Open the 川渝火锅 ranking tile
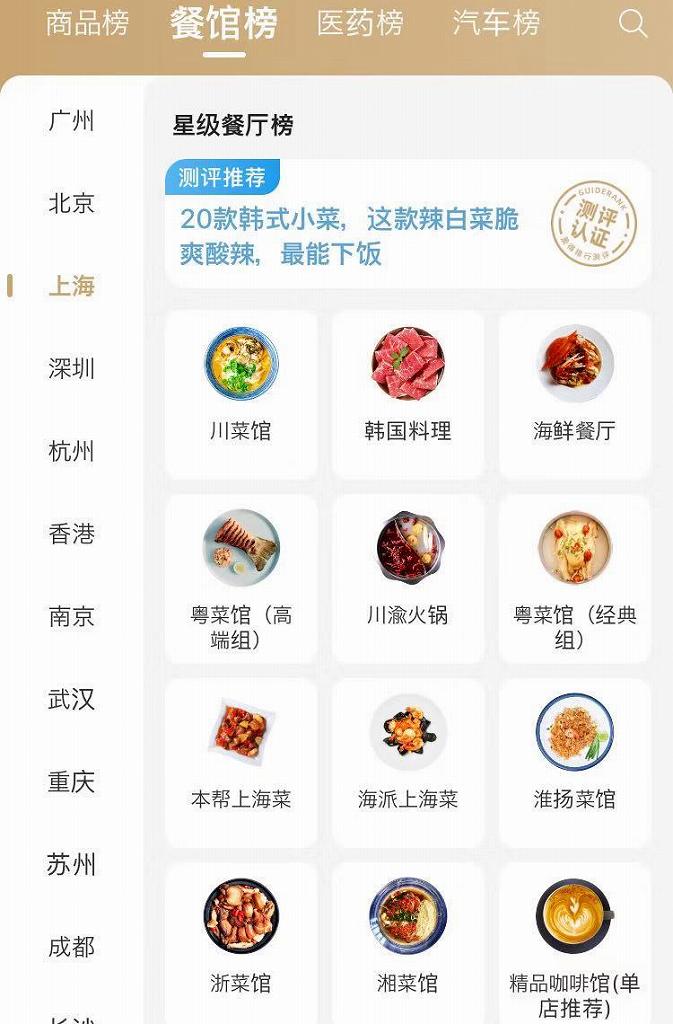 click(x=408, y=578)
